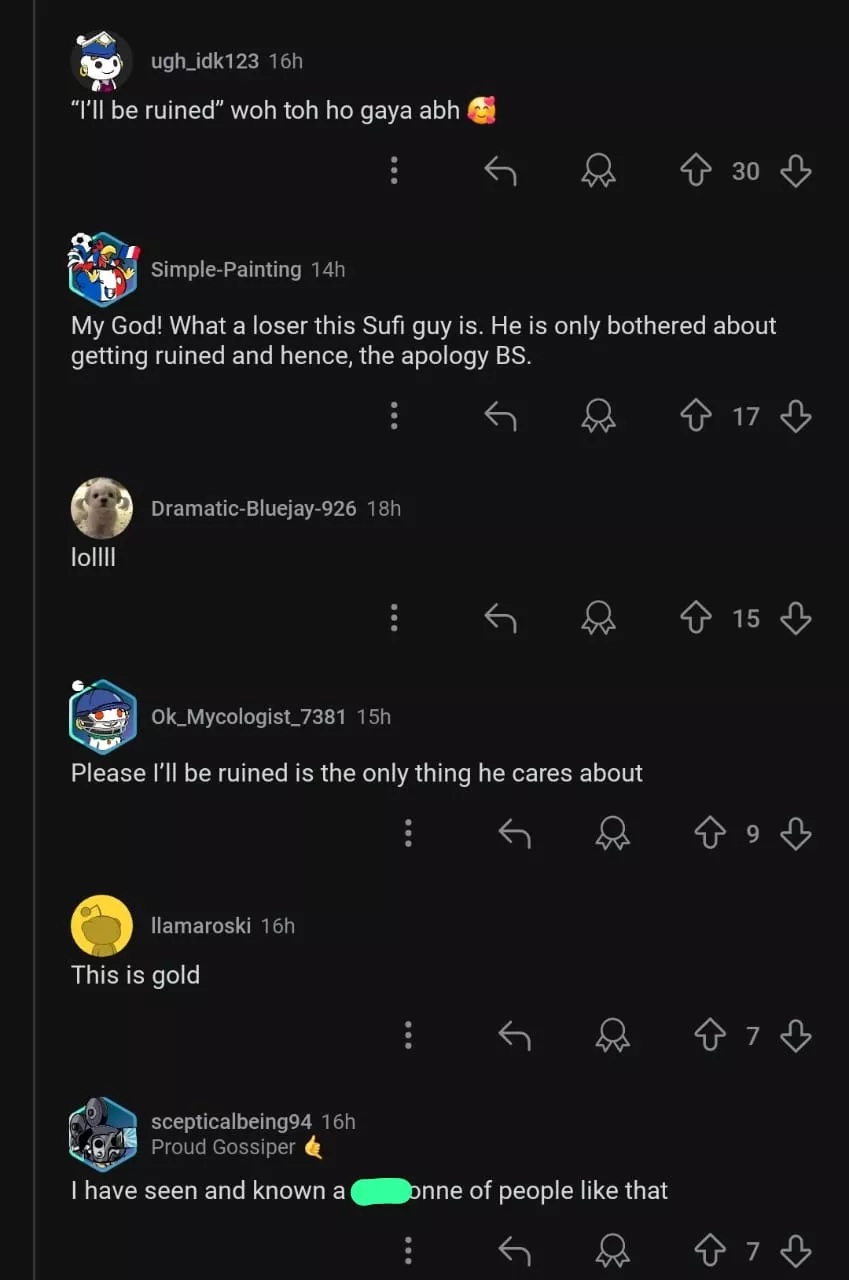Tap ugh_idk123's avatar
This screenshot has width=849, height=1280.
click(102, 61)
